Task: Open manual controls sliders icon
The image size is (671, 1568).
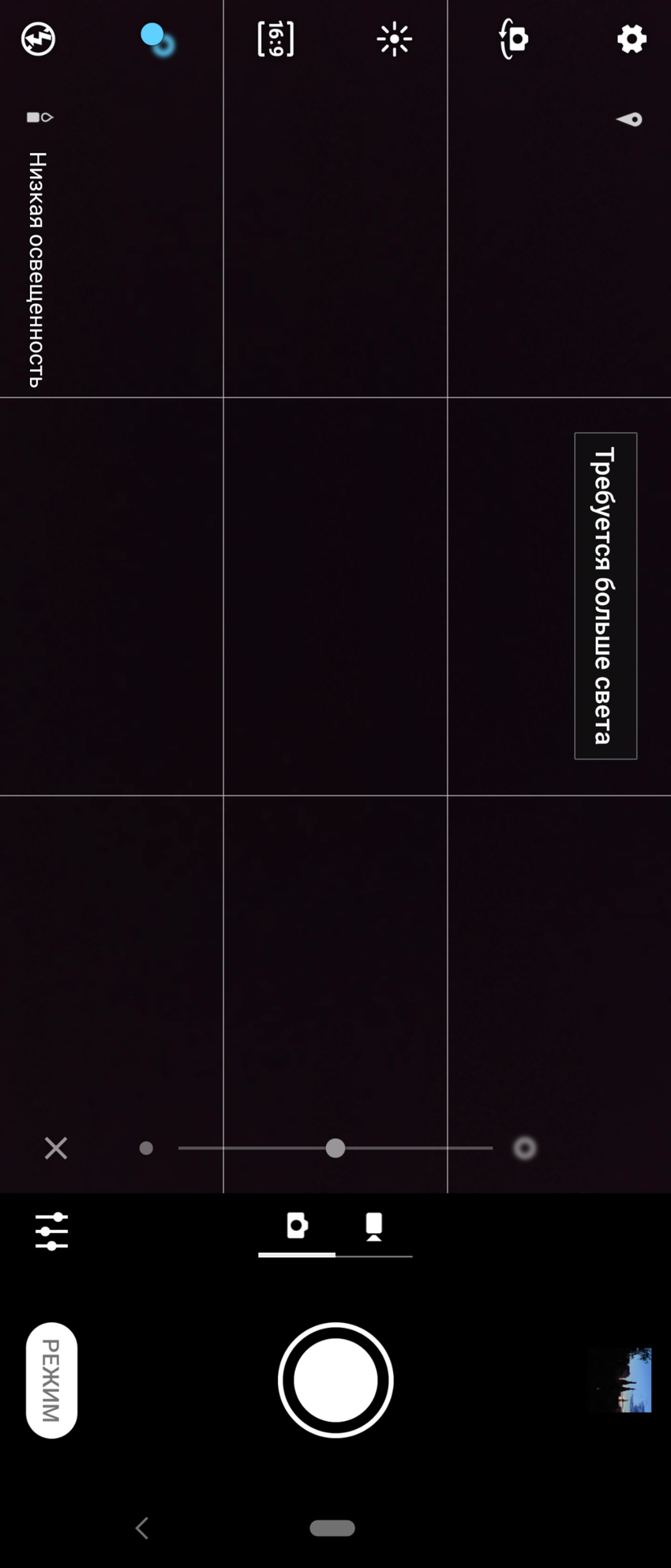Action: coord(51,1231)
